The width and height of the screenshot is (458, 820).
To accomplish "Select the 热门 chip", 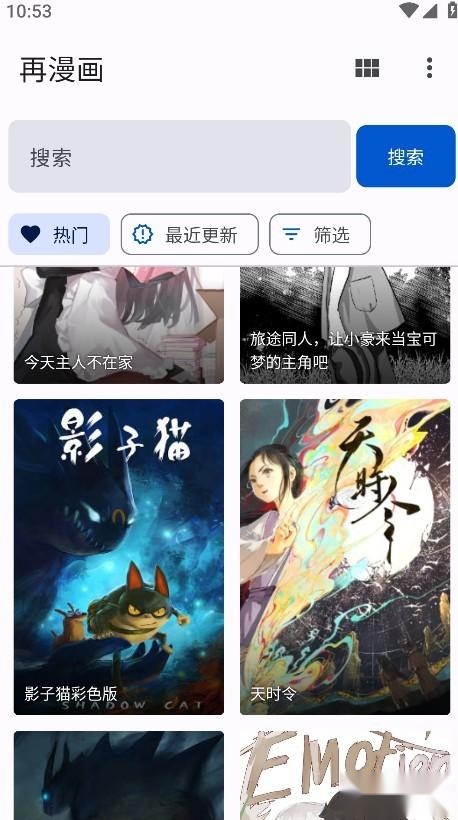I will [59, 234].
